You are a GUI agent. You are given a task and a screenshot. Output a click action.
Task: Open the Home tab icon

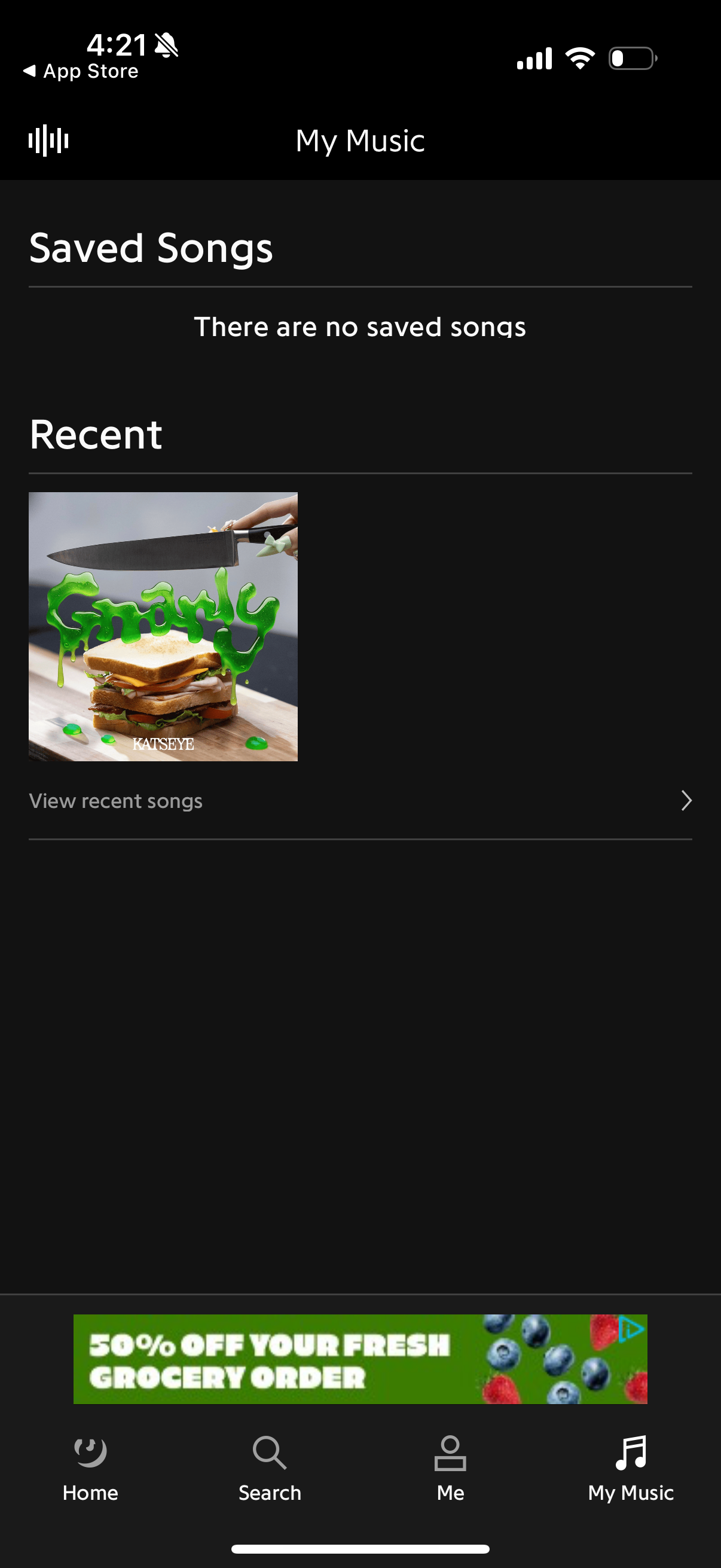click(x=90, y=1452)
